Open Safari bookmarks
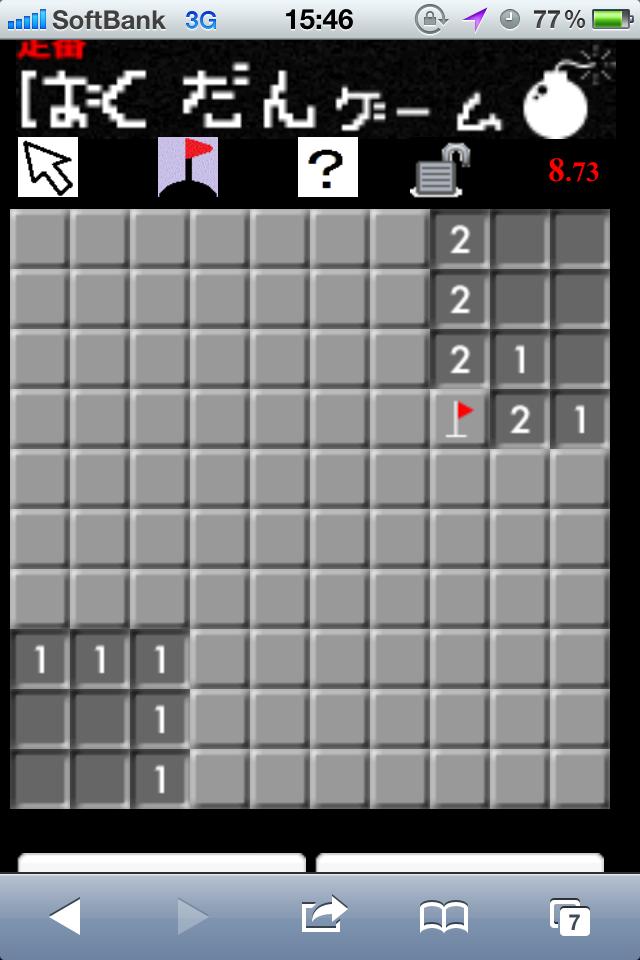640x960 pixels. click(444, 915)
